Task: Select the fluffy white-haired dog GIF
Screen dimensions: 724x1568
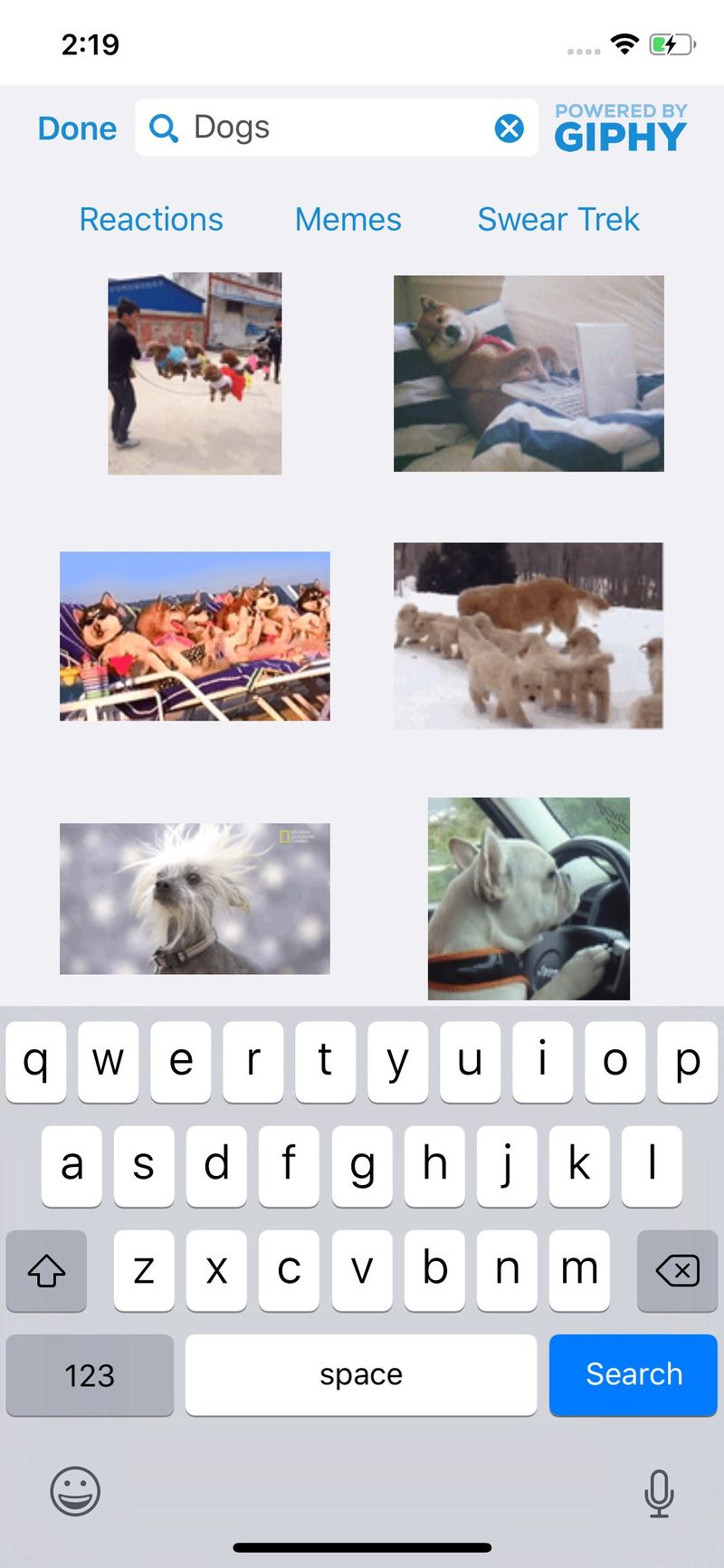Action: point(195,898)
